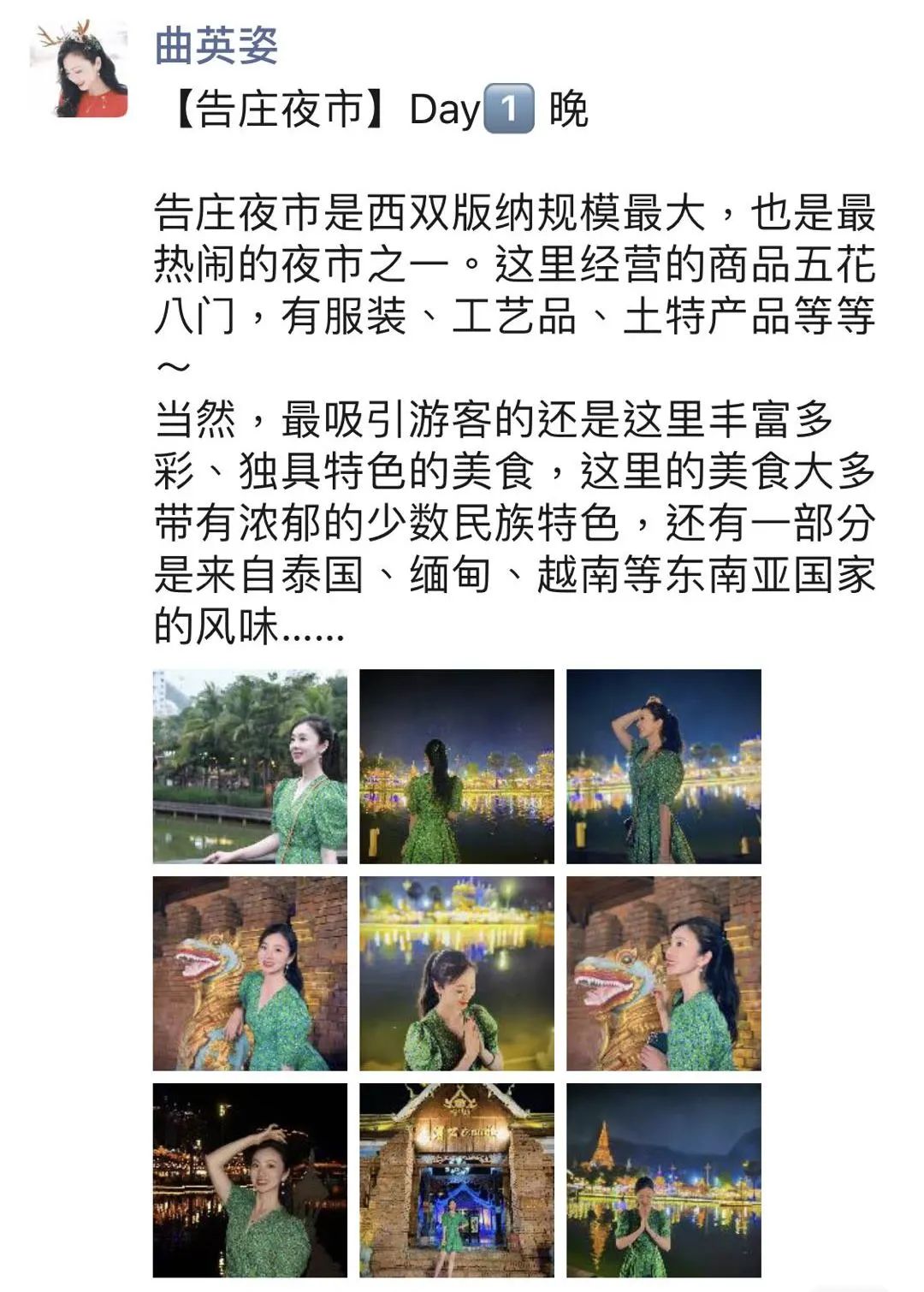The image size is (924, 1292).
Task: View photo of woman from behind facing lights
Action: (456, 766)
